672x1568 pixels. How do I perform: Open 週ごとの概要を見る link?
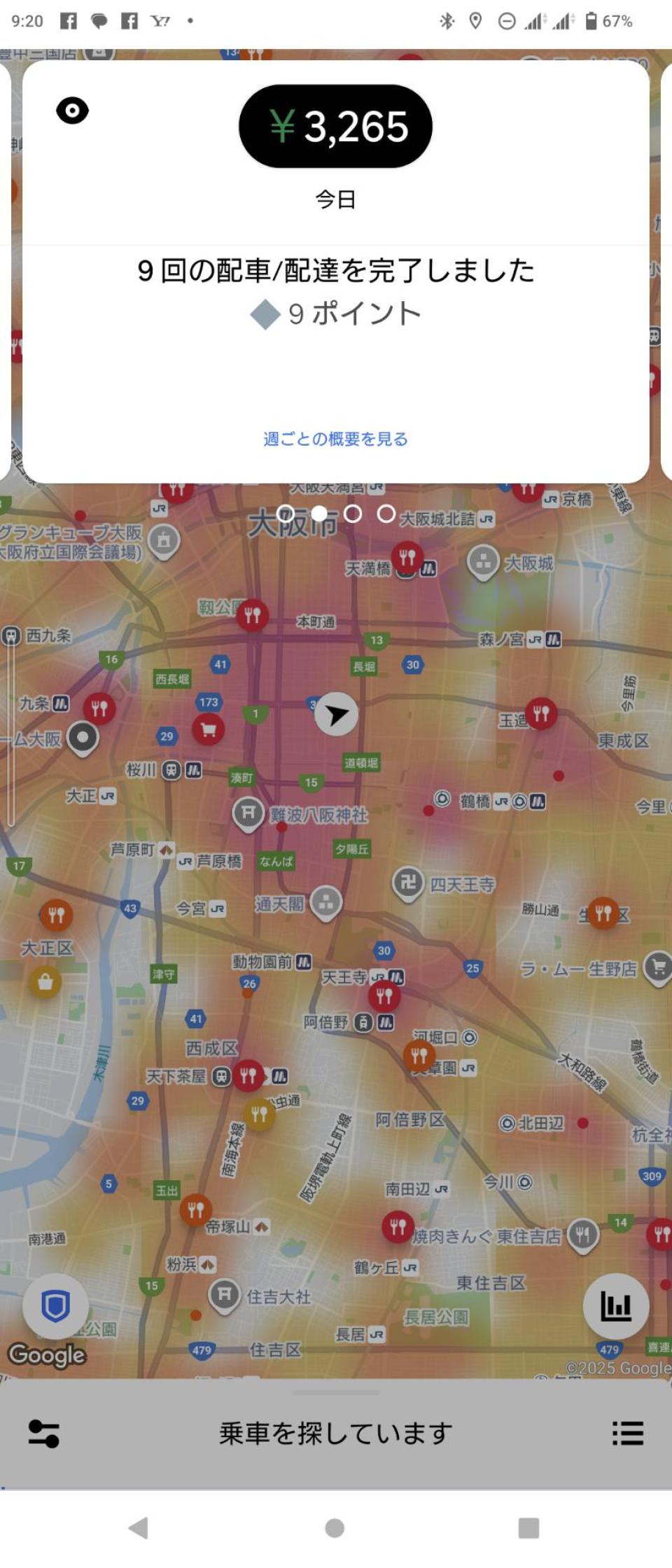click(x=335, y=439)
